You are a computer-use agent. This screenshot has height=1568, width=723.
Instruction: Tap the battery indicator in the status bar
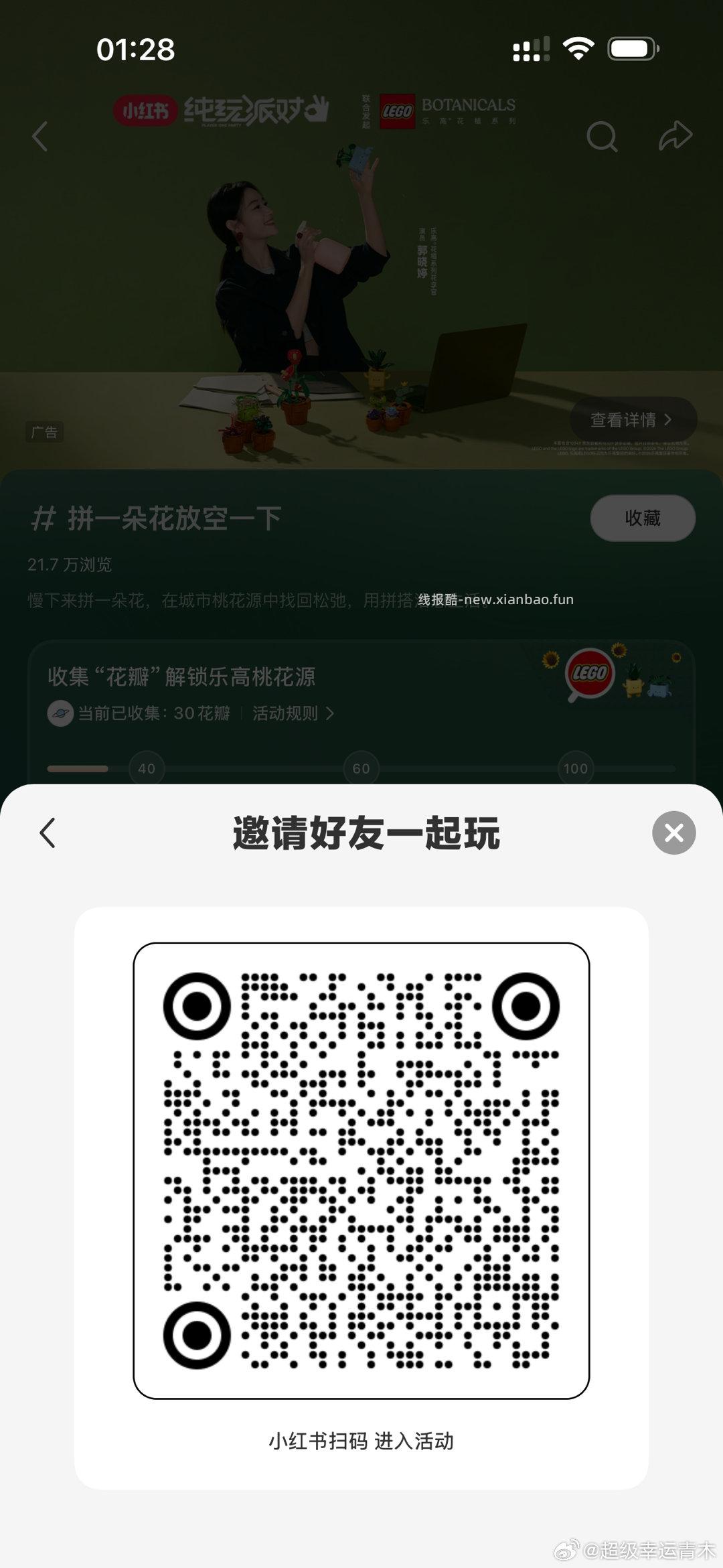pyautogui.click(x=632, y=47)
